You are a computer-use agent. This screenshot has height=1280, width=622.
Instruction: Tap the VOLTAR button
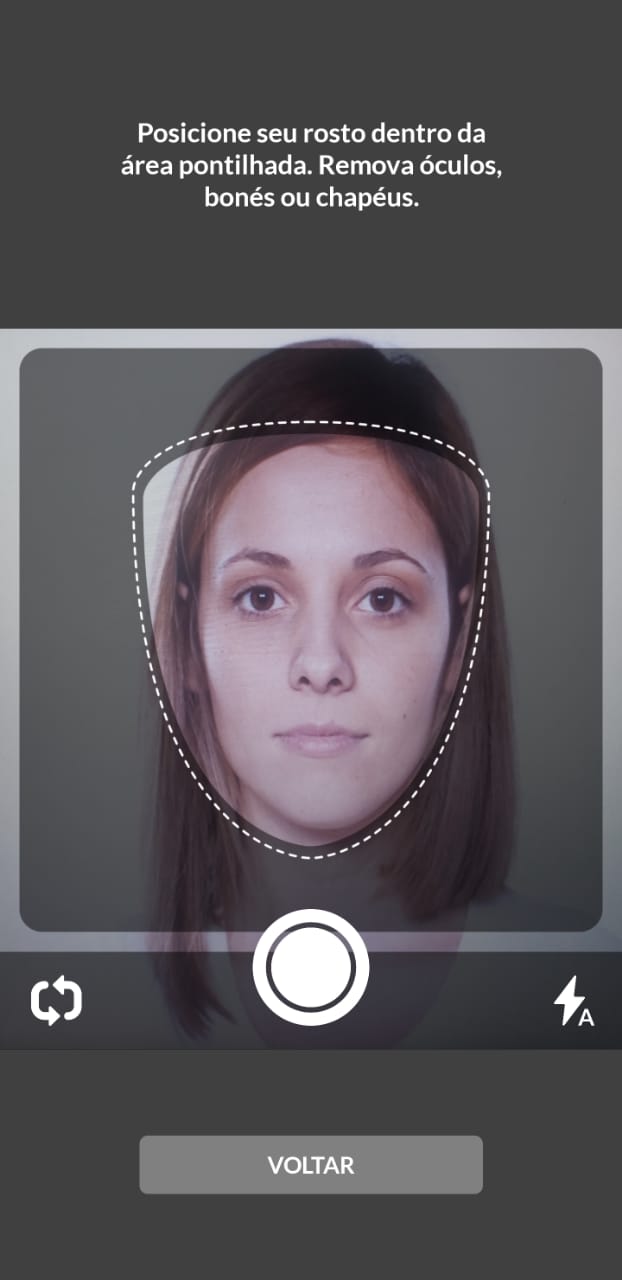click(311, 1165)
